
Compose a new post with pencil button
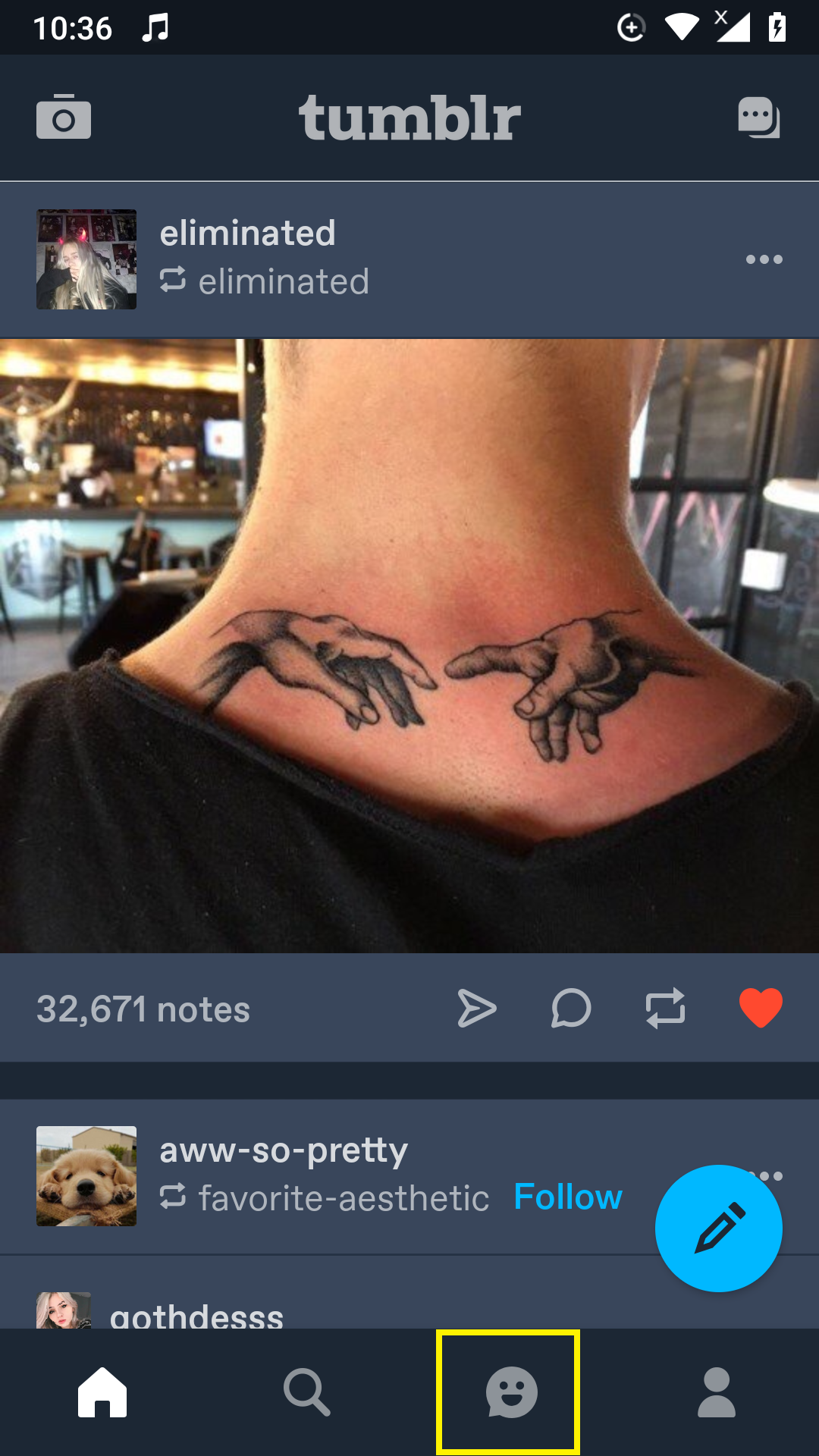coord(719,1228)
